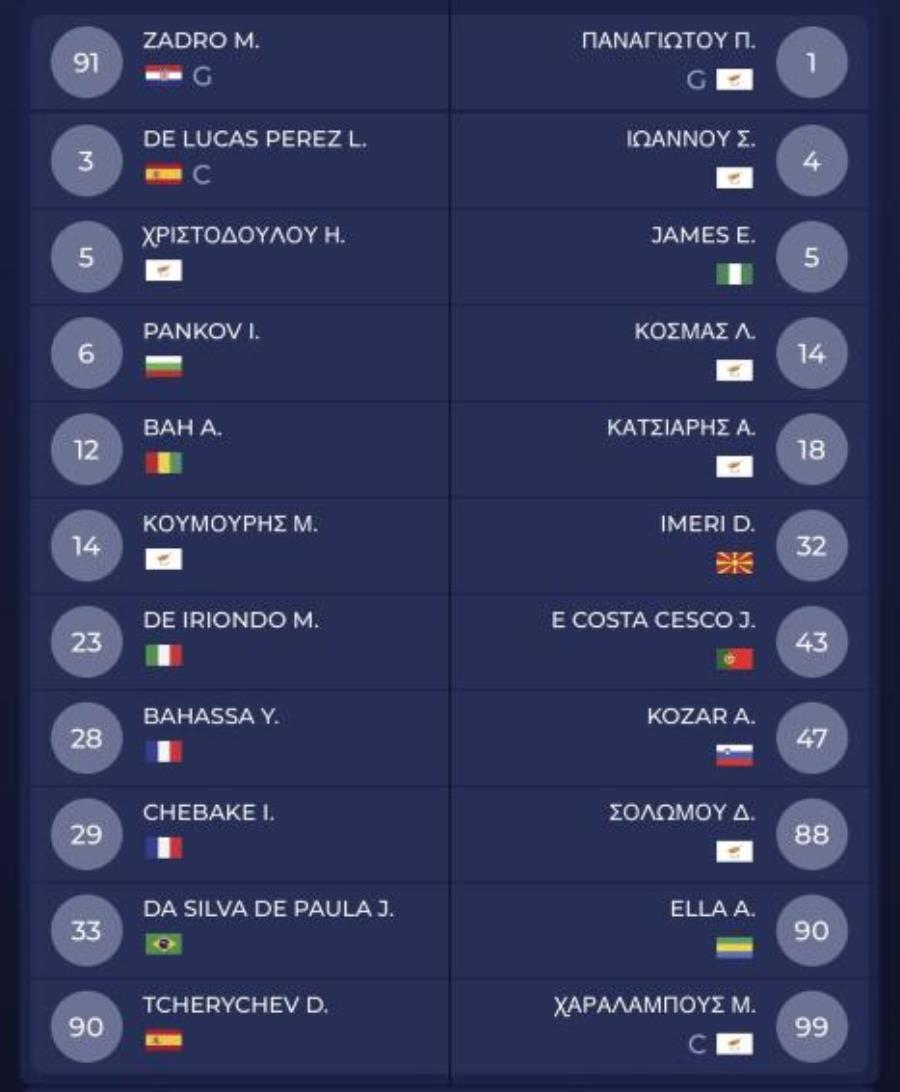The width and height of the screenshot is (900, 1092).
Task: Select ΙΩΑΝΝΟΥ Σ. in the lineup
Action: 690,139
